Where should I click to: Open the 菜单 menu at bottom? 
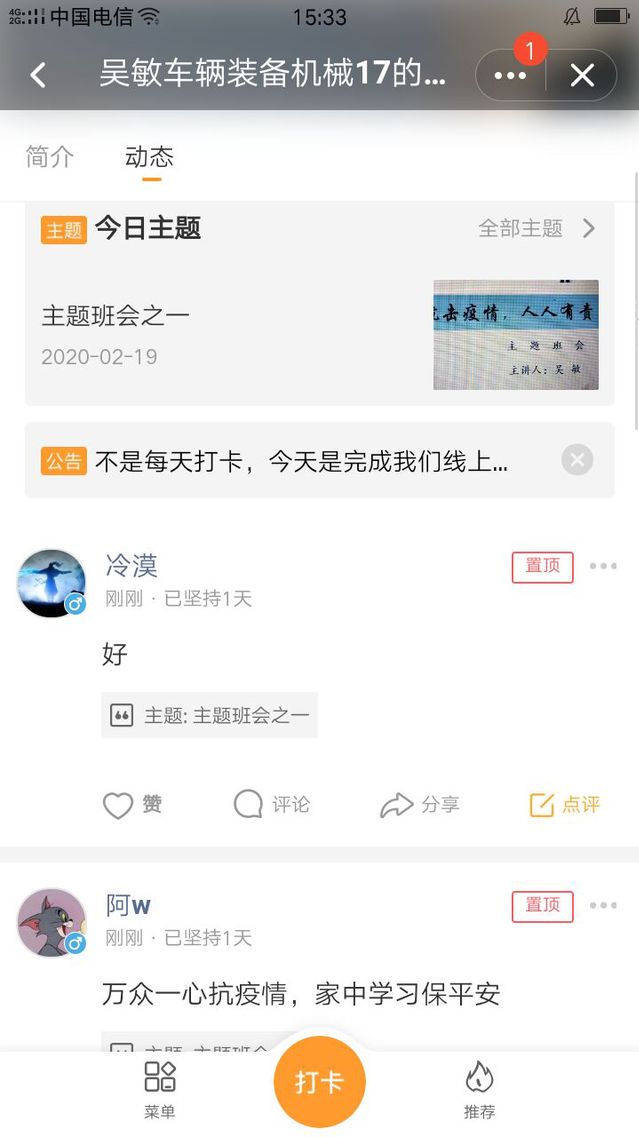pyautogui.click(x=160, y=1089)
